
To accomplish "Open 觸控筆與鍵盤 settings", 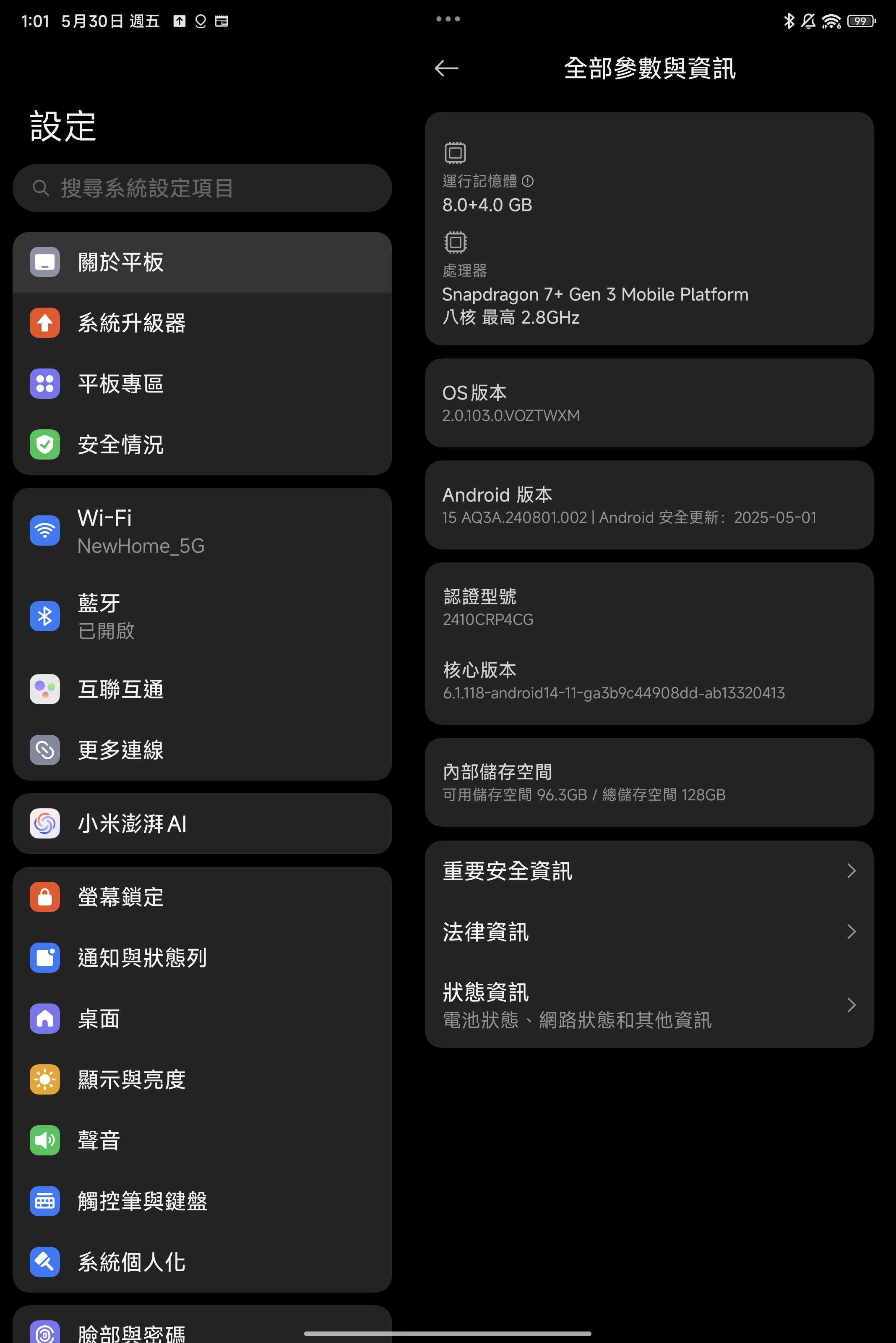I will pyautogui.click(x=202, y=1201).
